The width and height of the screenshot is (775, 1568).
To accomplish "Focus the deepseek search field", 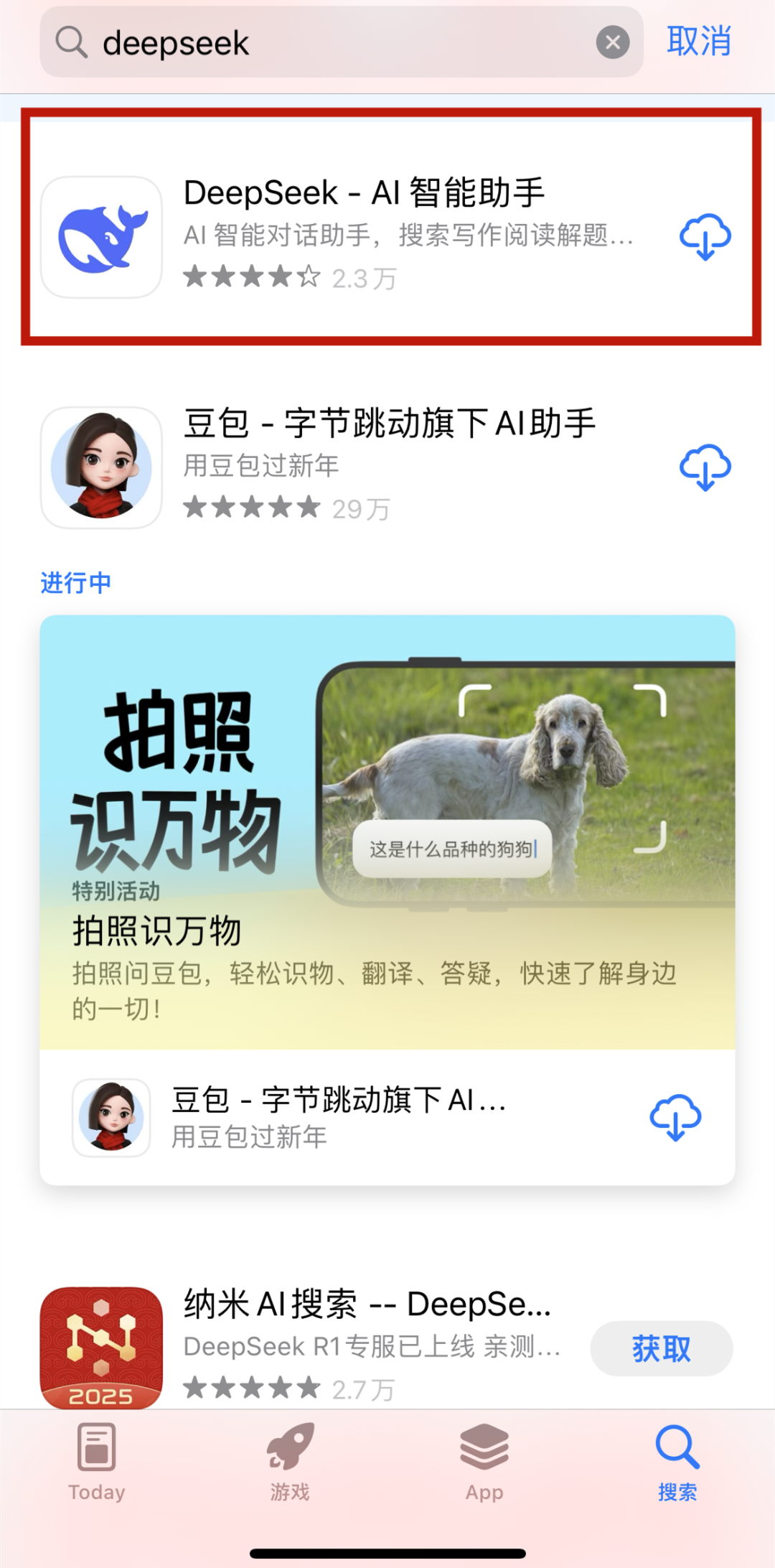I will (x=344, y=43).
